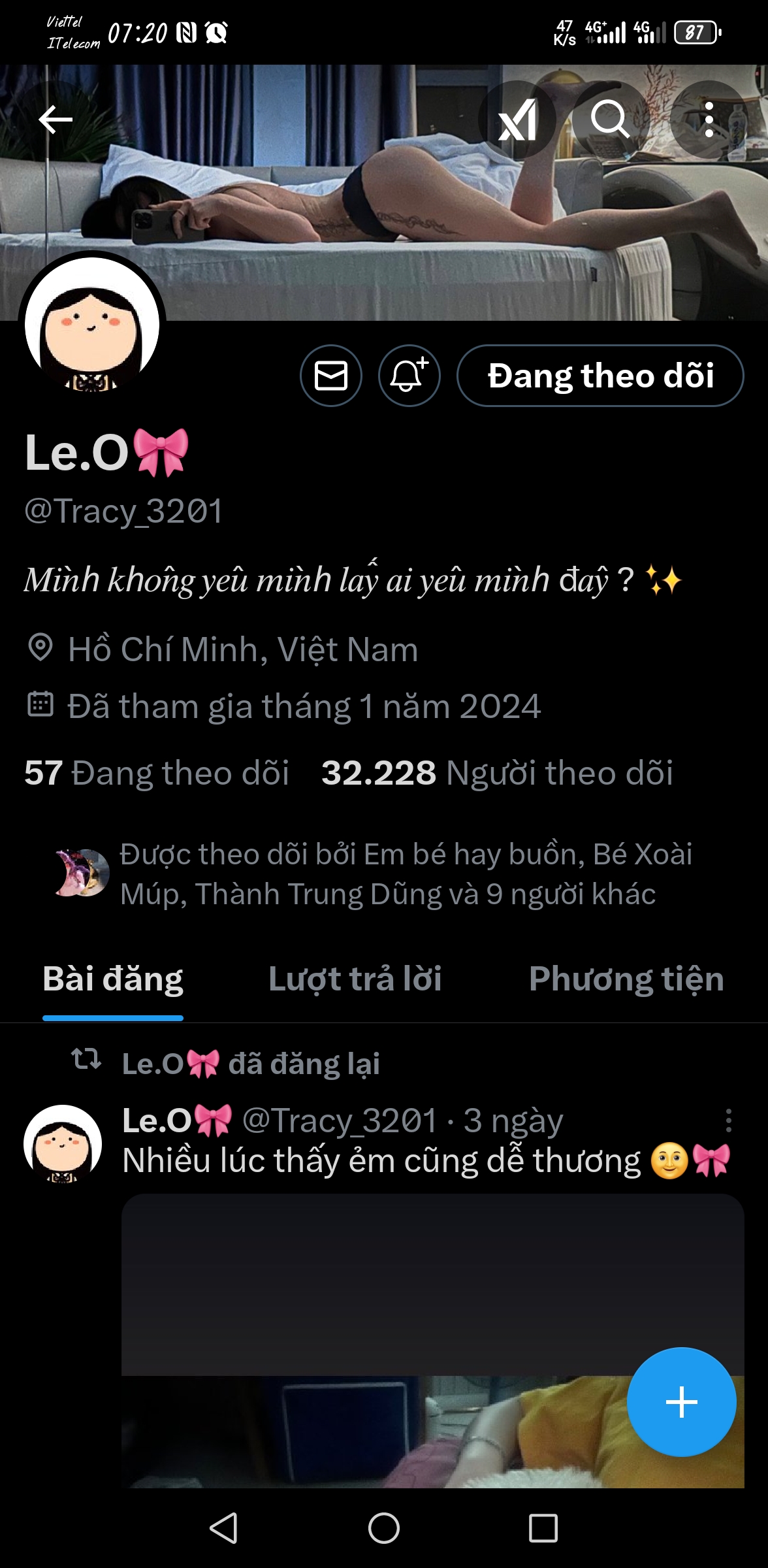The width and height of the screenshot is (768, 1568).
Task: Search this profile with the magnifier
Action: tap(610, 120)
